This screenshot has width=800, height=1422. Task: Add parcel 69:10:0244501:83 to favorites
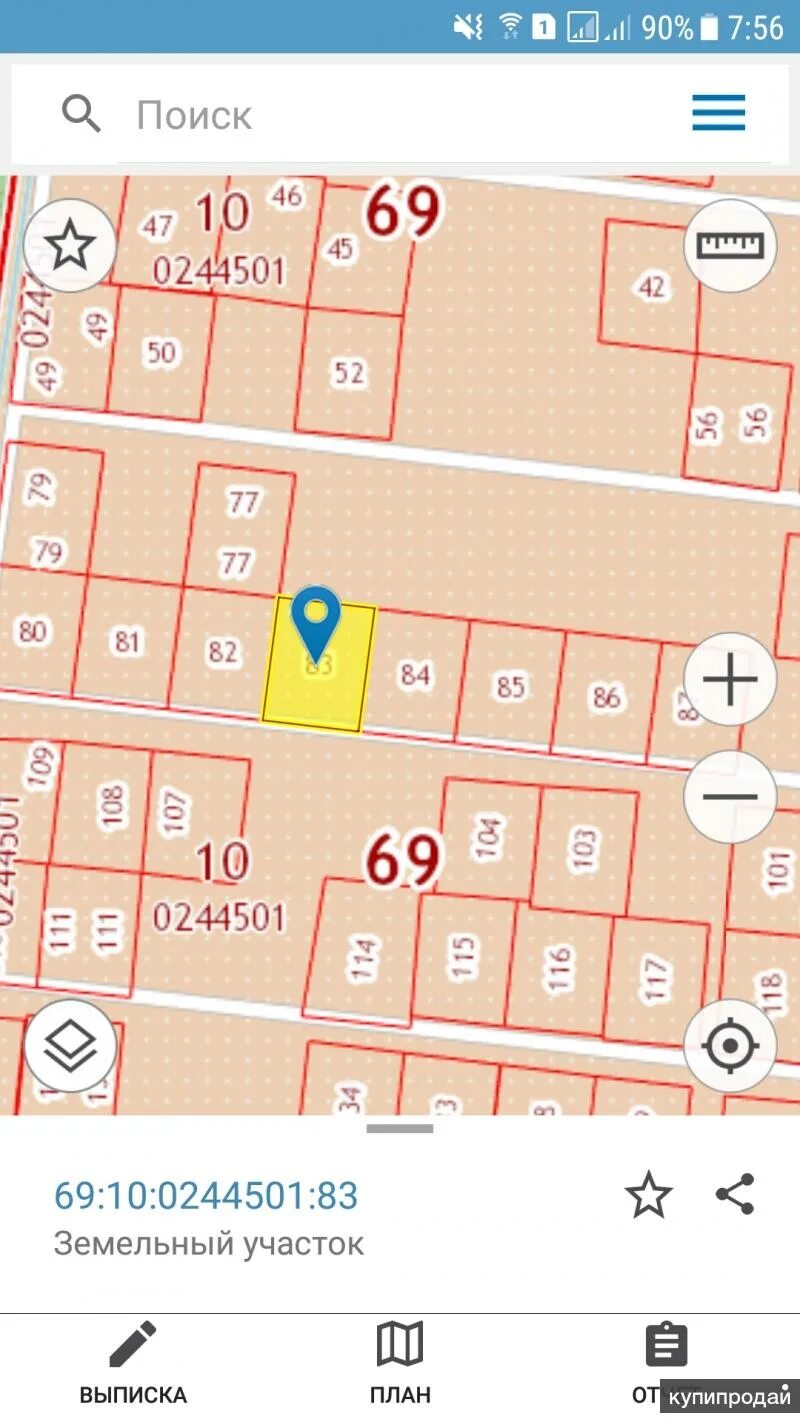pyautogui.click(x=648, y=1196)
